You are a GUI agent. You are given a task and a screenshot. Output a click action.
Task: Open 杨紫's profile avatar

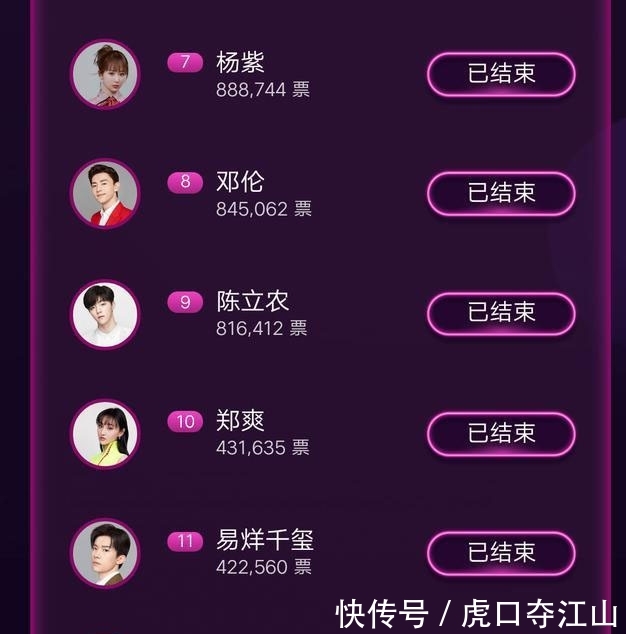[105, 74]
